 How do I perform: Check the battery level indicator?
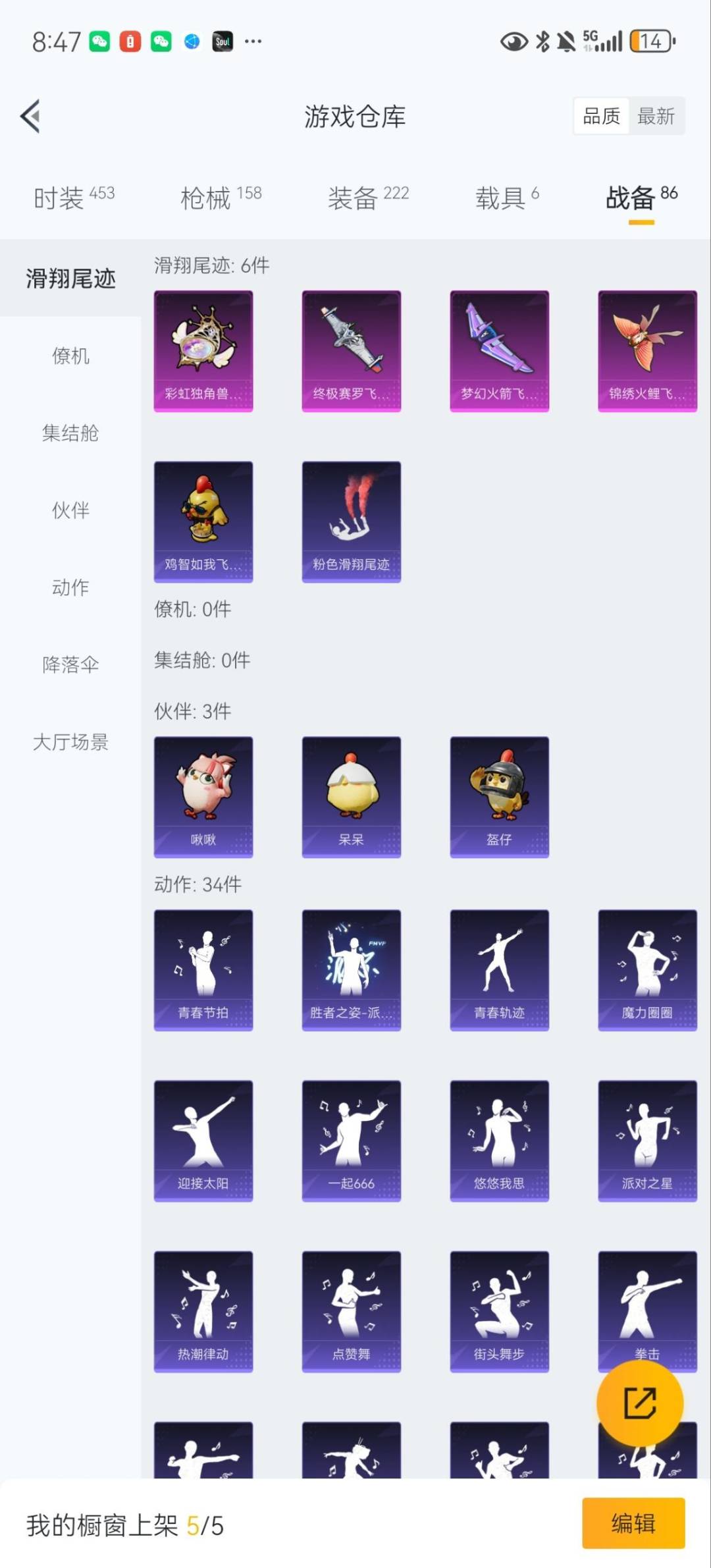[x=648, y=41]
